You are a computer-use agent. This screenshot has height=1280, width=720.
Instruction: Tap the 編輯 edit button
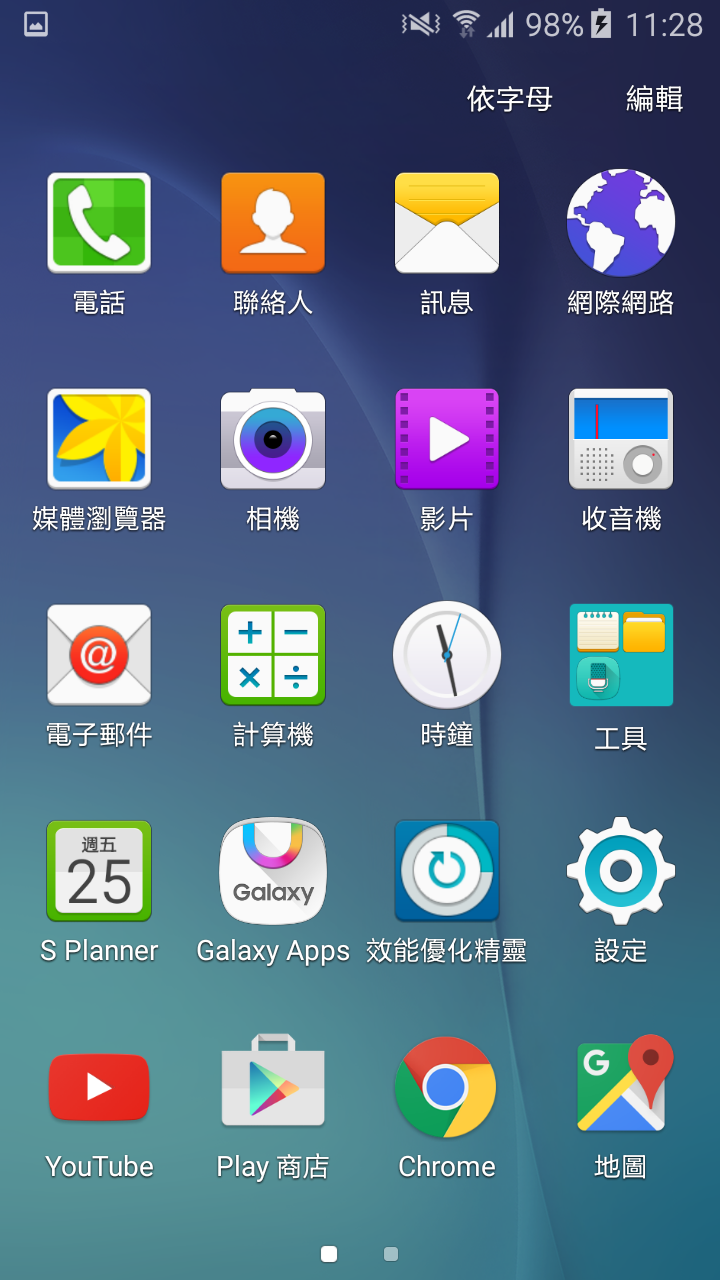coord(655,99)
